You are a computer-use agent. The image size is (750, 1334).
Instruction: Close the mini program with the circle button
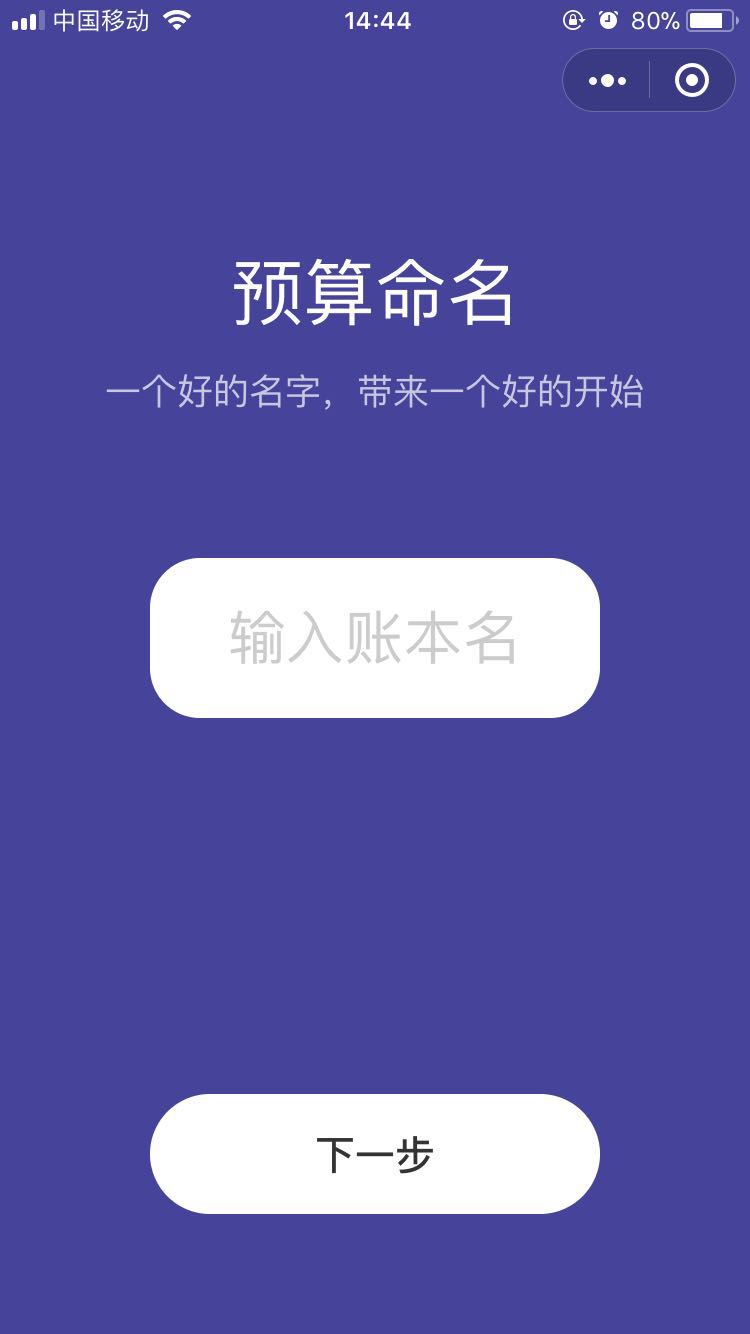(x=692, y=80)
